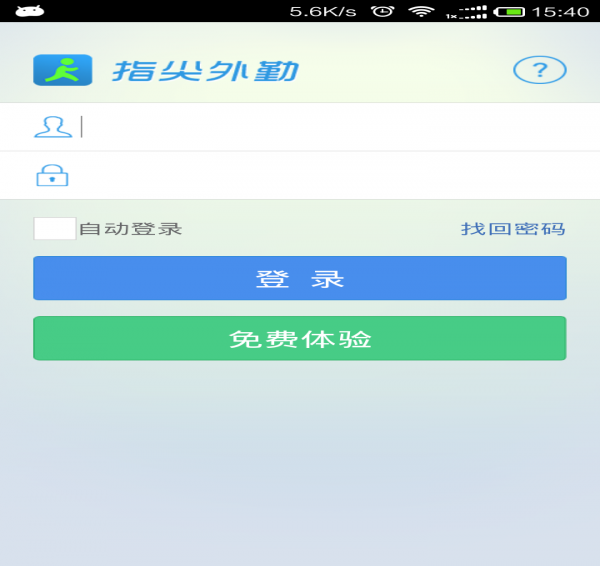Open the 找回密码 link

coord(512,229)
